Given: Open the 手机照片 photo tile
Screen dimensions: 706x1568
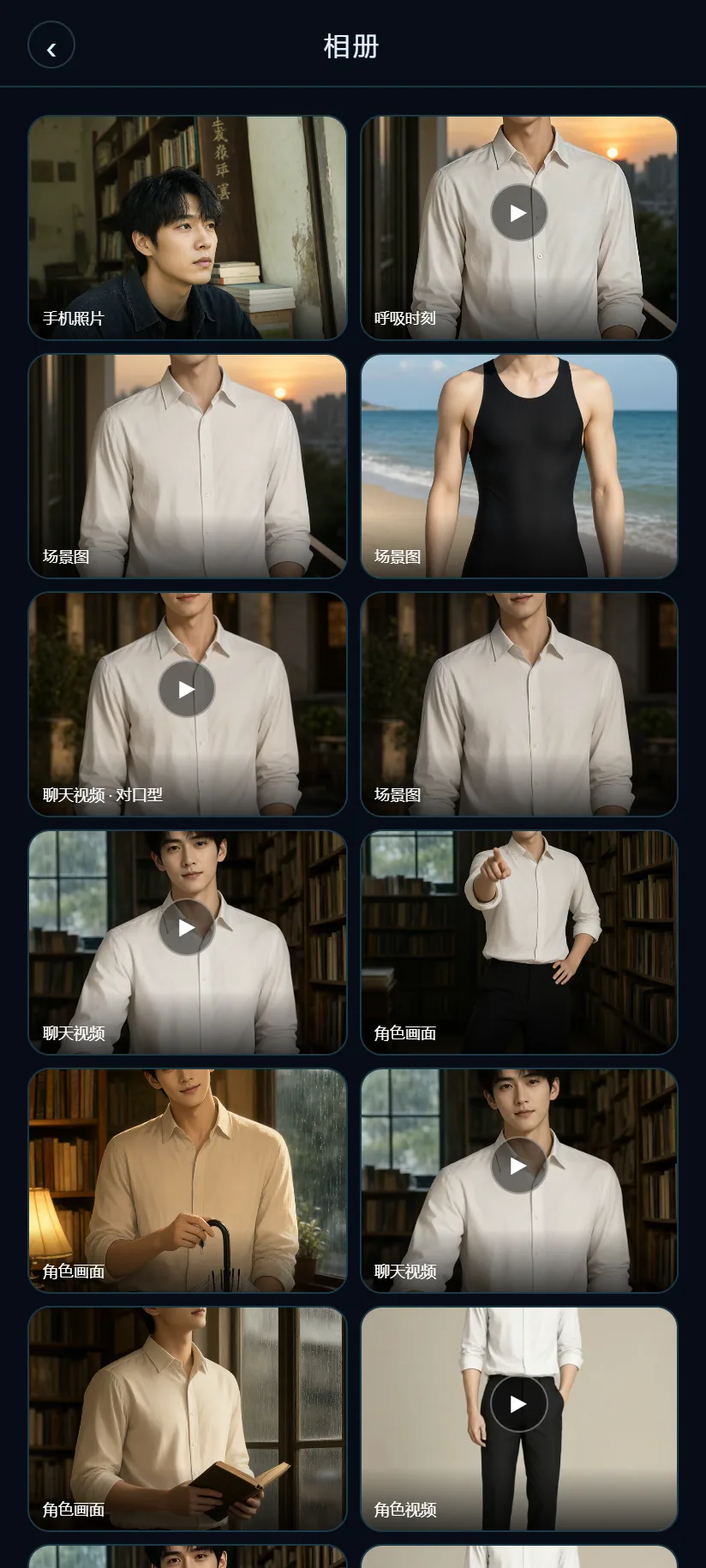Looking at the screenshot, I should (188, 228).
